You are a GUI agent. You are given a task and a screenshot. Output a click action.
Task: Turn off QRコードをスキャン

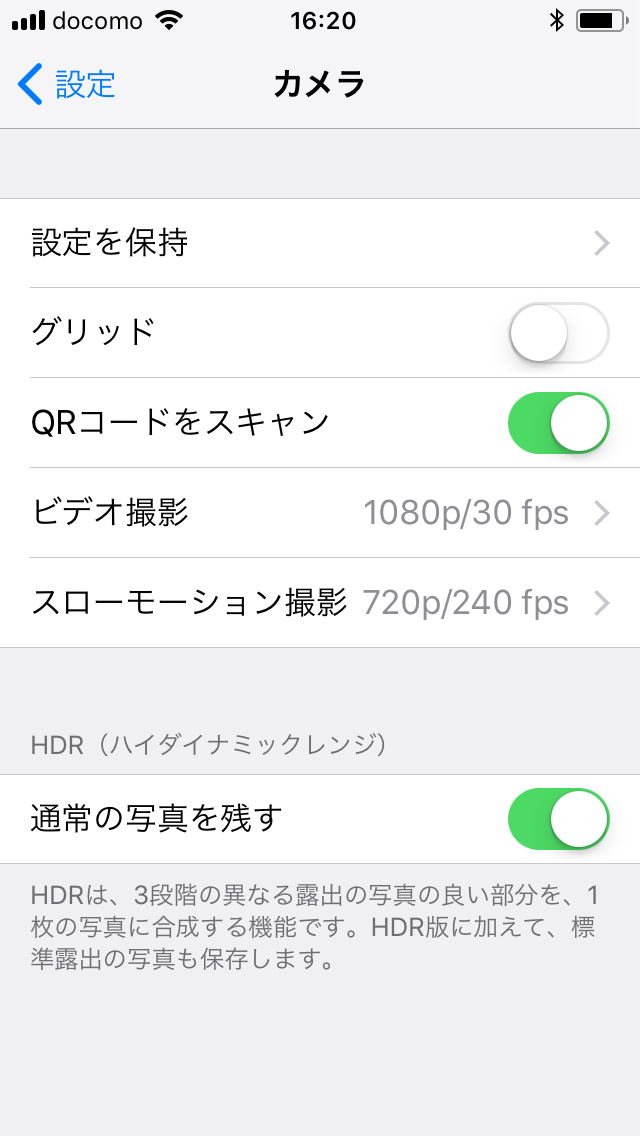pyautogui.click(x=559, y=423)
